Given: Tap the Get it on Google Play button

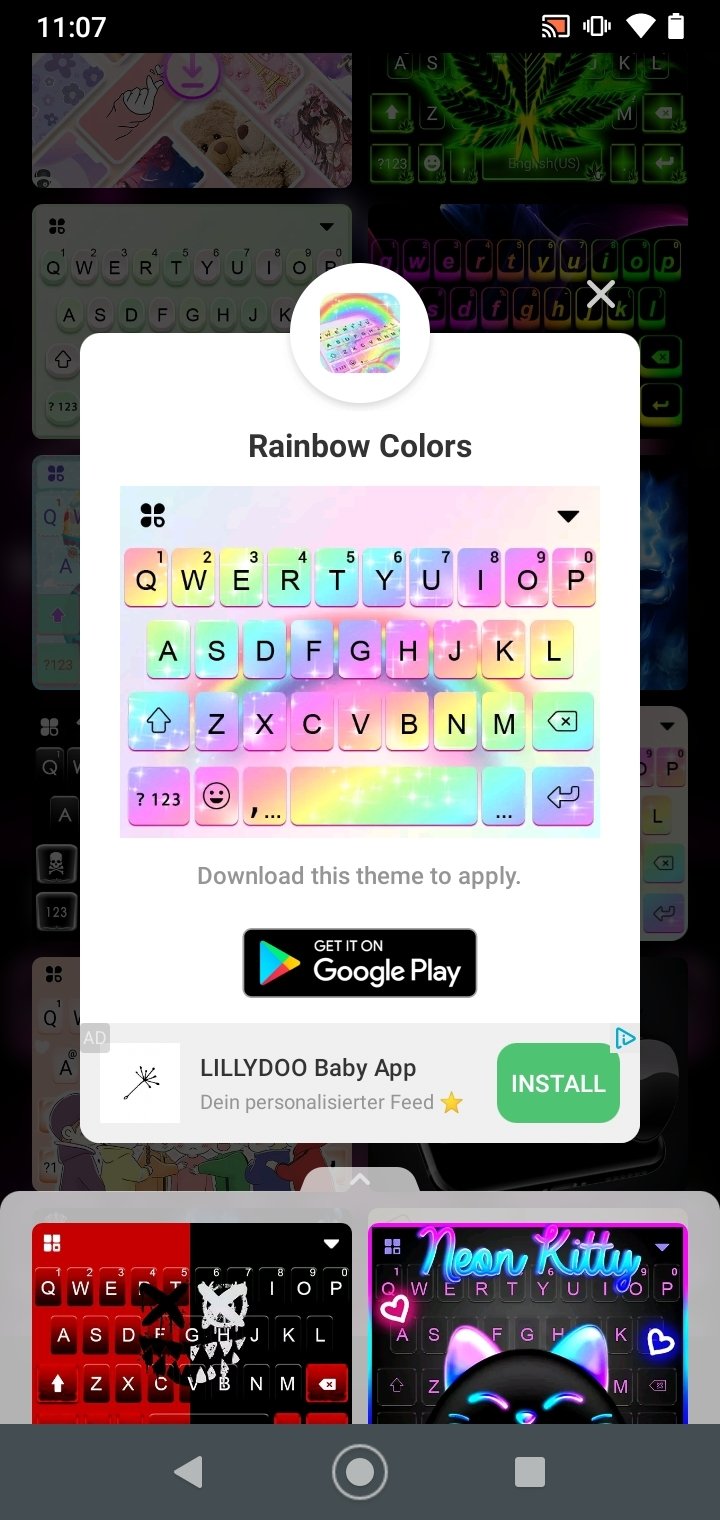Looking at the screenshot, I should (x=360, y=963).
